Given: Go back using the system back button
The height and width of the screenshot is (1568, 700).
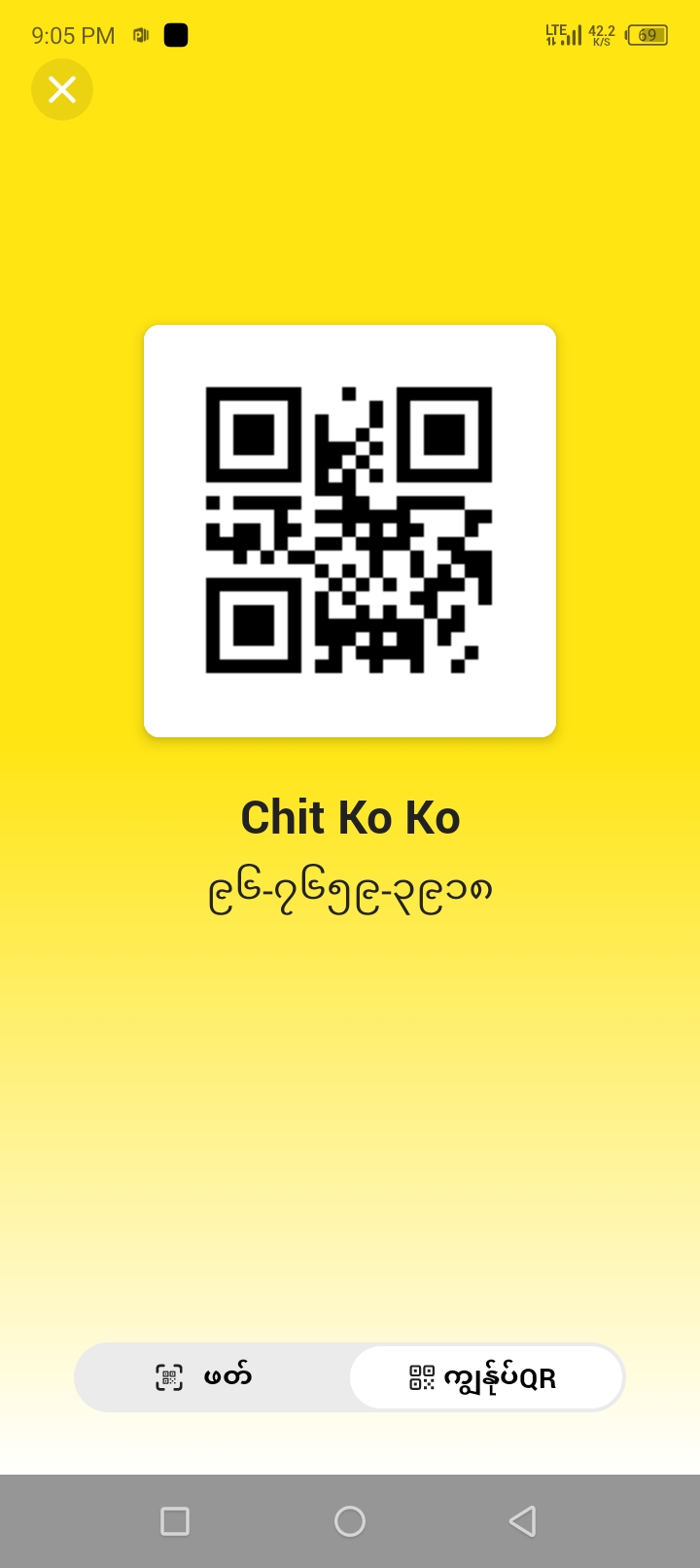Looking at the screenshot, I should click(523, 1520).
